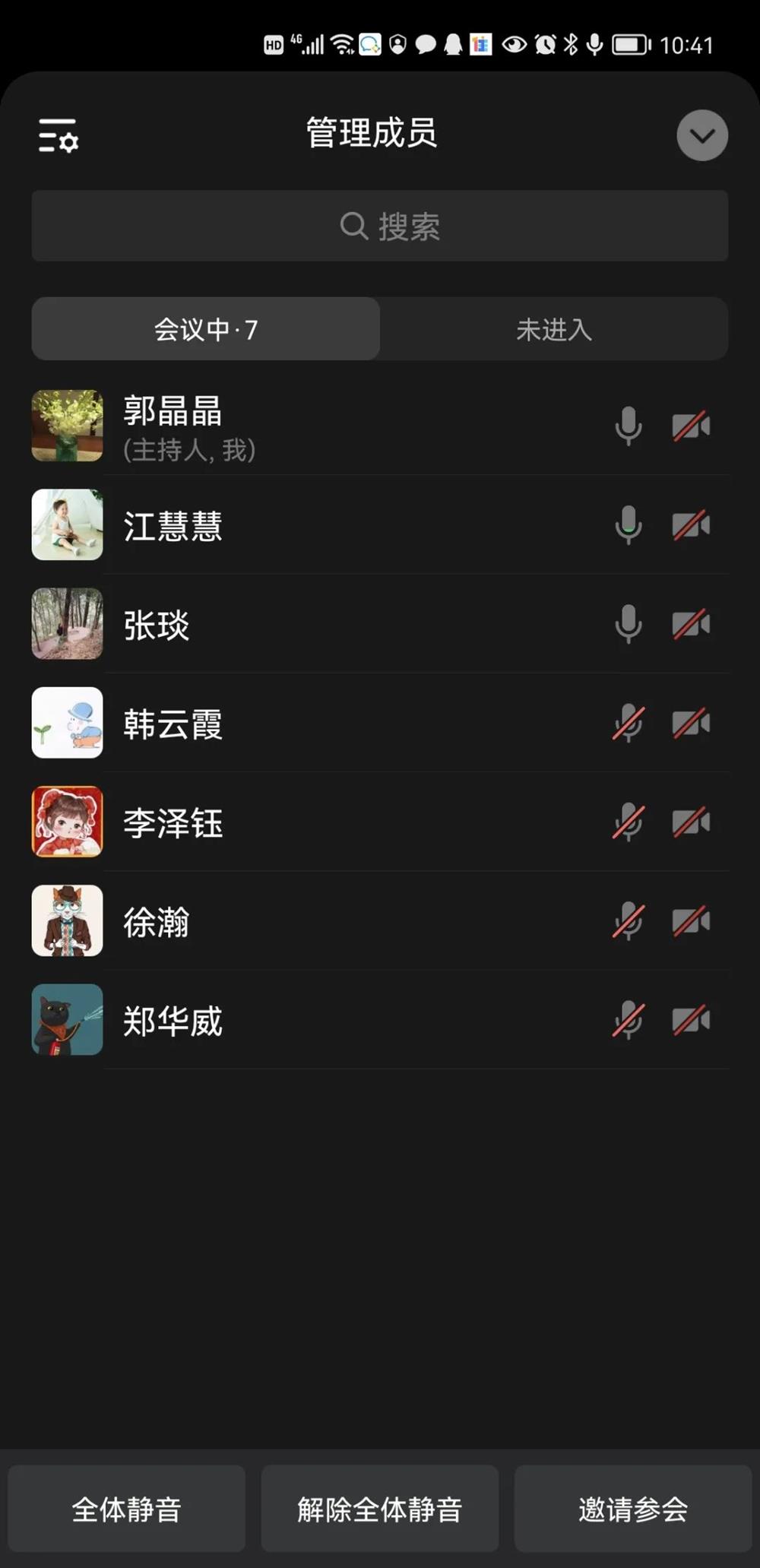Mute 张琰's microphone
The height and width of the screenshot is (1568, 760).
click(x=629, y=624)
